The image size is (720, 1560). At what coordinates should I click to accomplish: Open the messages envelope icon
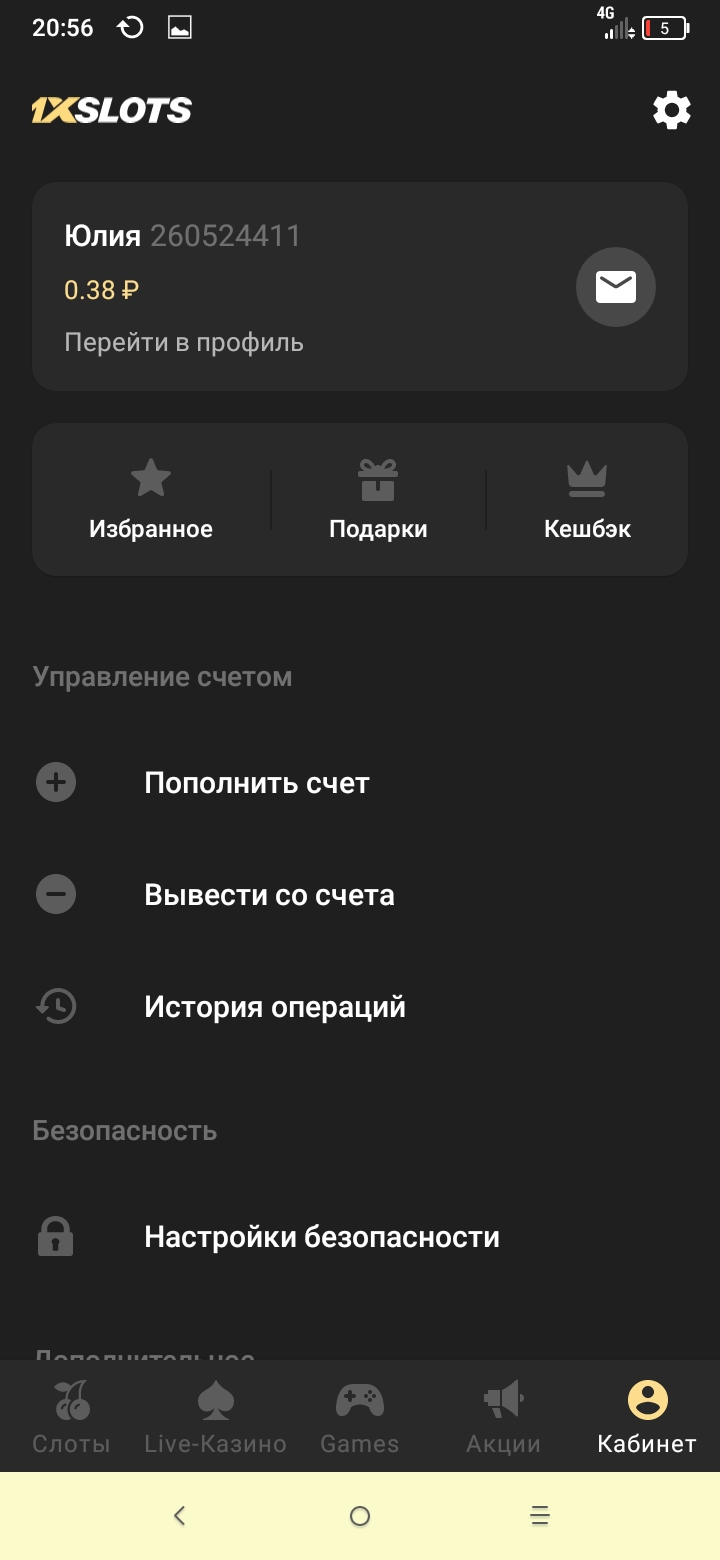(615, 287)
